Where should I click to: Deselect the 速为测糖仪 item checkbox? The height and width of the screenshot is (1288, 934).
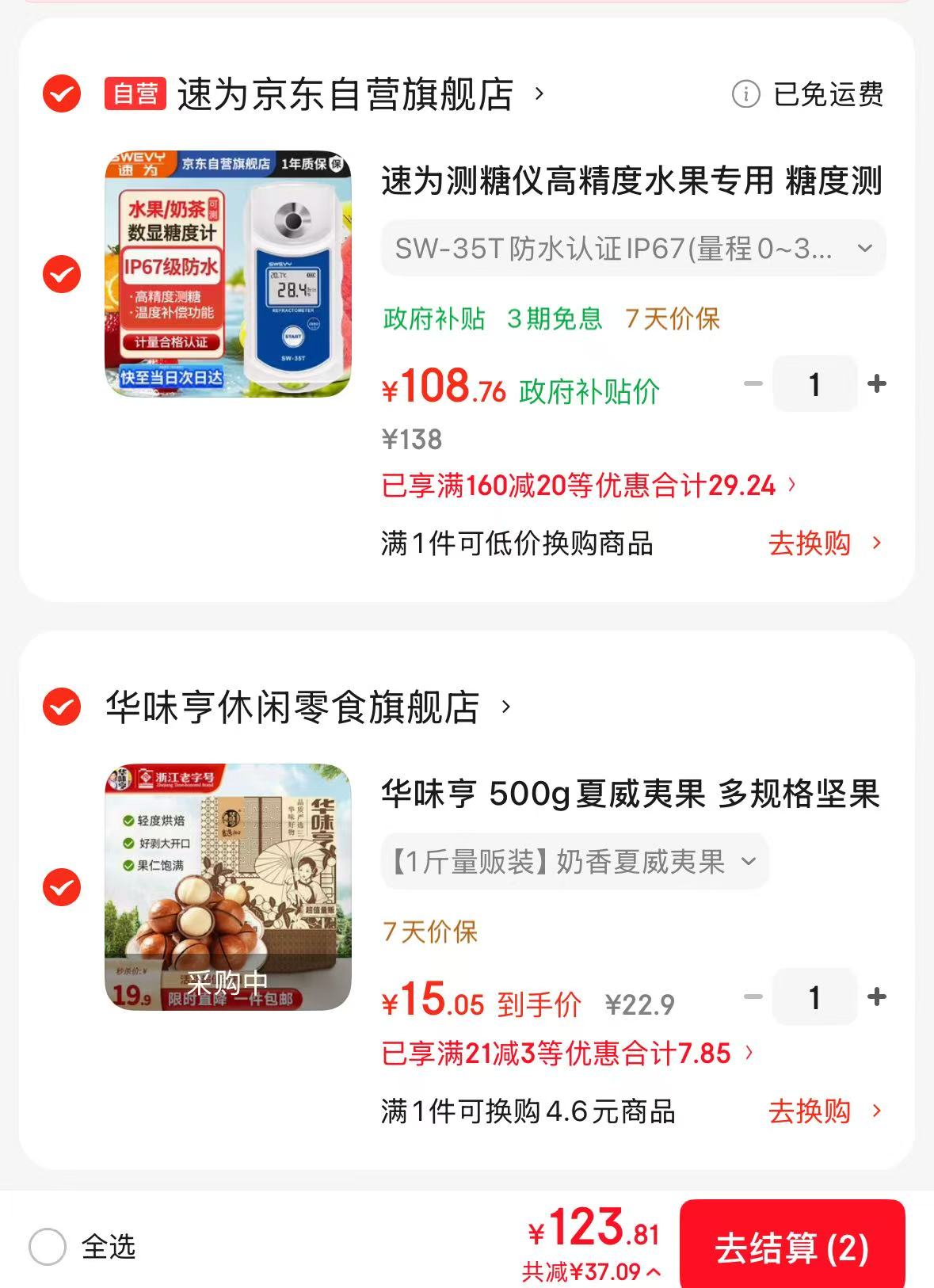click(62, 274)
